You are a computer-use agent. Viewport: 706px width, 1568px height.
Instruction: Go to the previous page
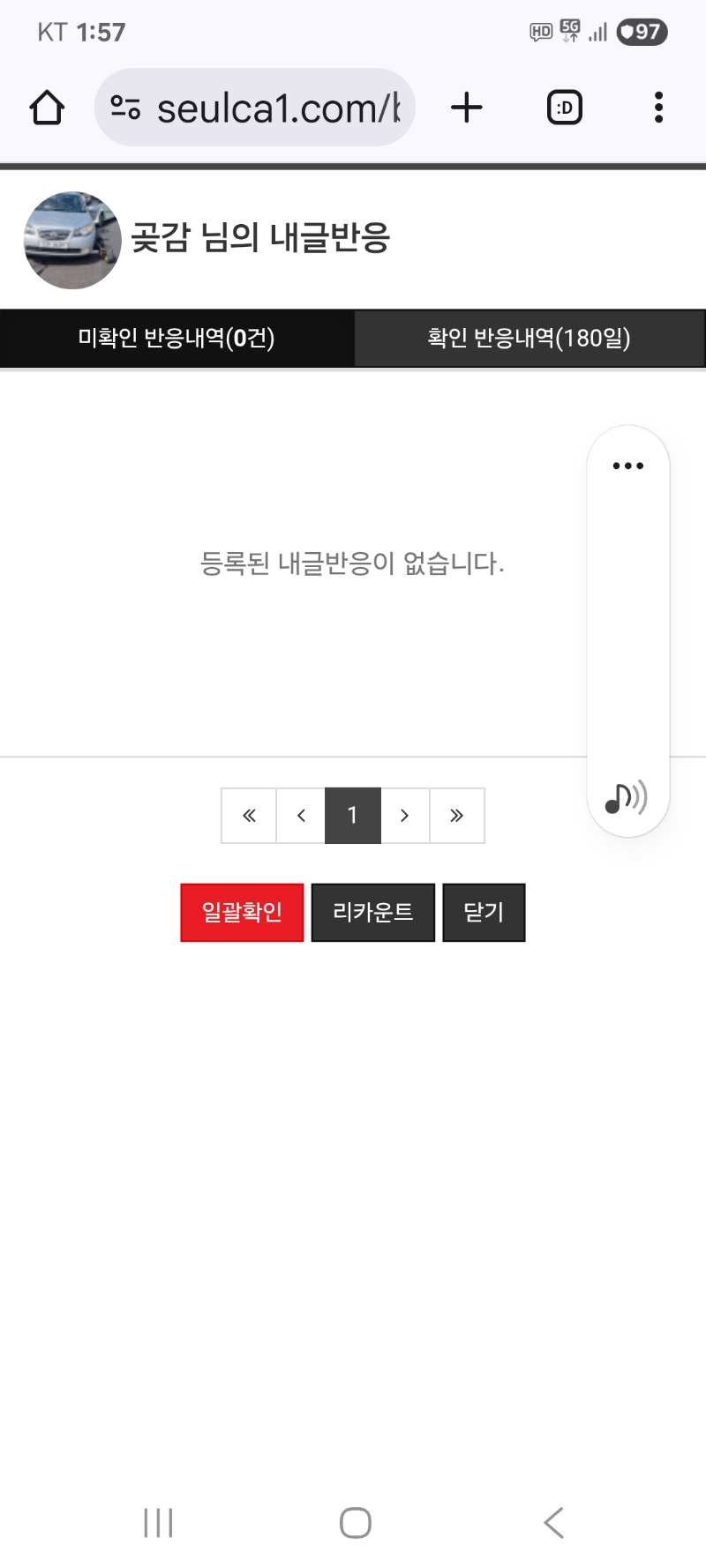pyautogui.click(x=301, y=816)
